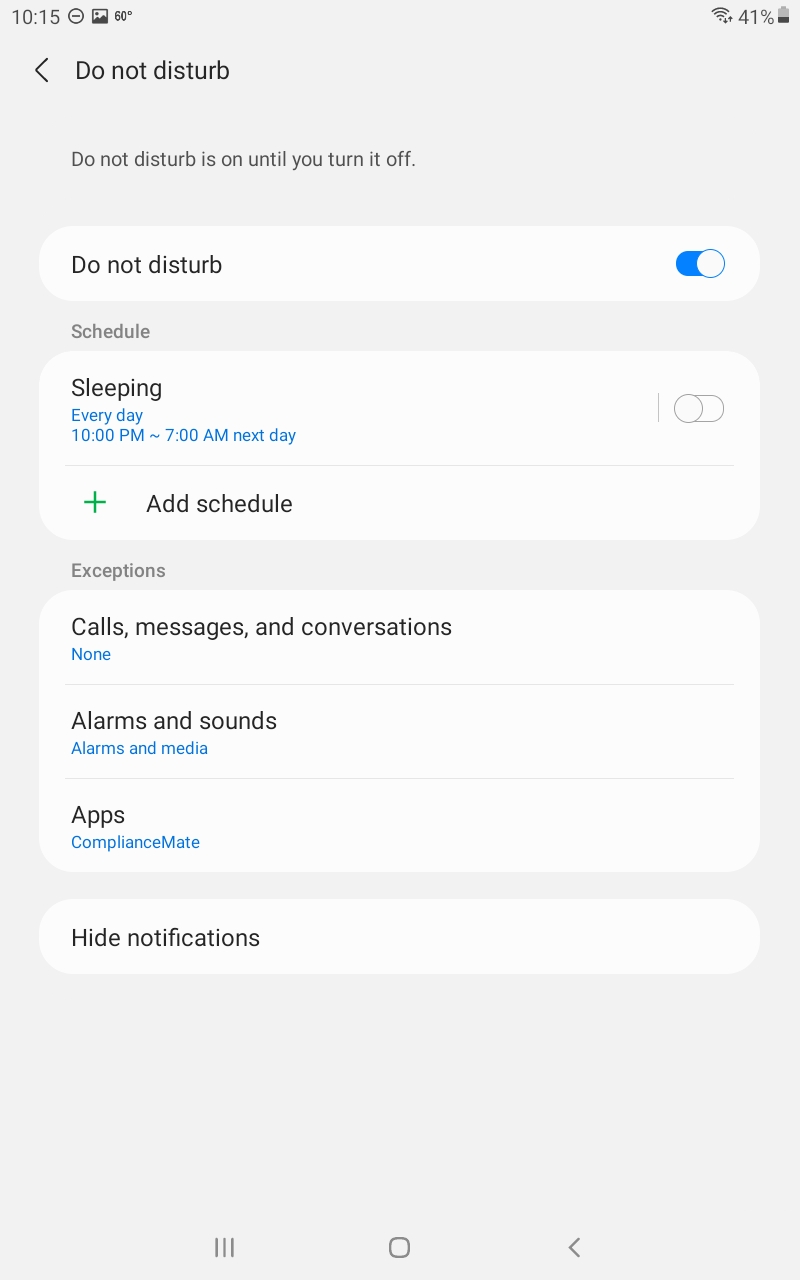
Task: Tap the green plus icon to add schedule
Action: (94, 502)
